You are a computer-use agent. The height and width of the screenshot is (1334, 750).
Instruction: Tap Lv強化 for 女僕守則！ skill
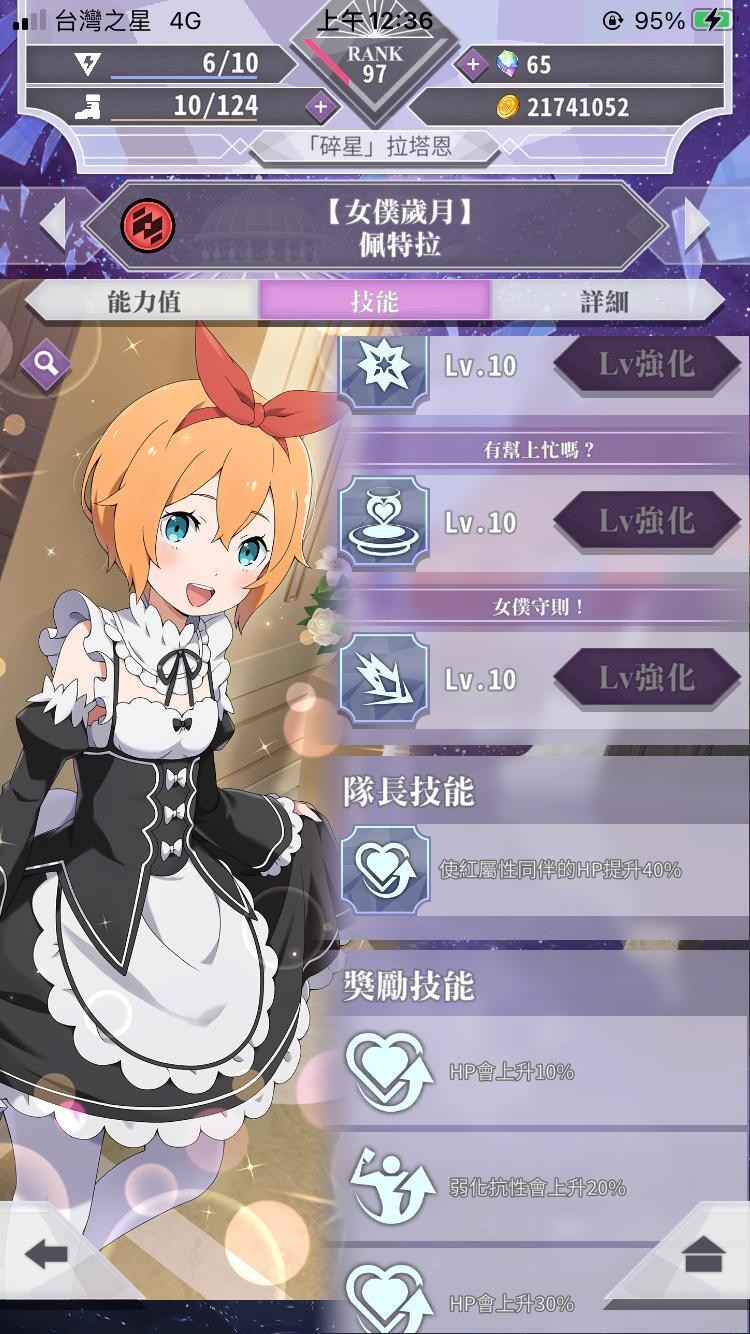647,678
